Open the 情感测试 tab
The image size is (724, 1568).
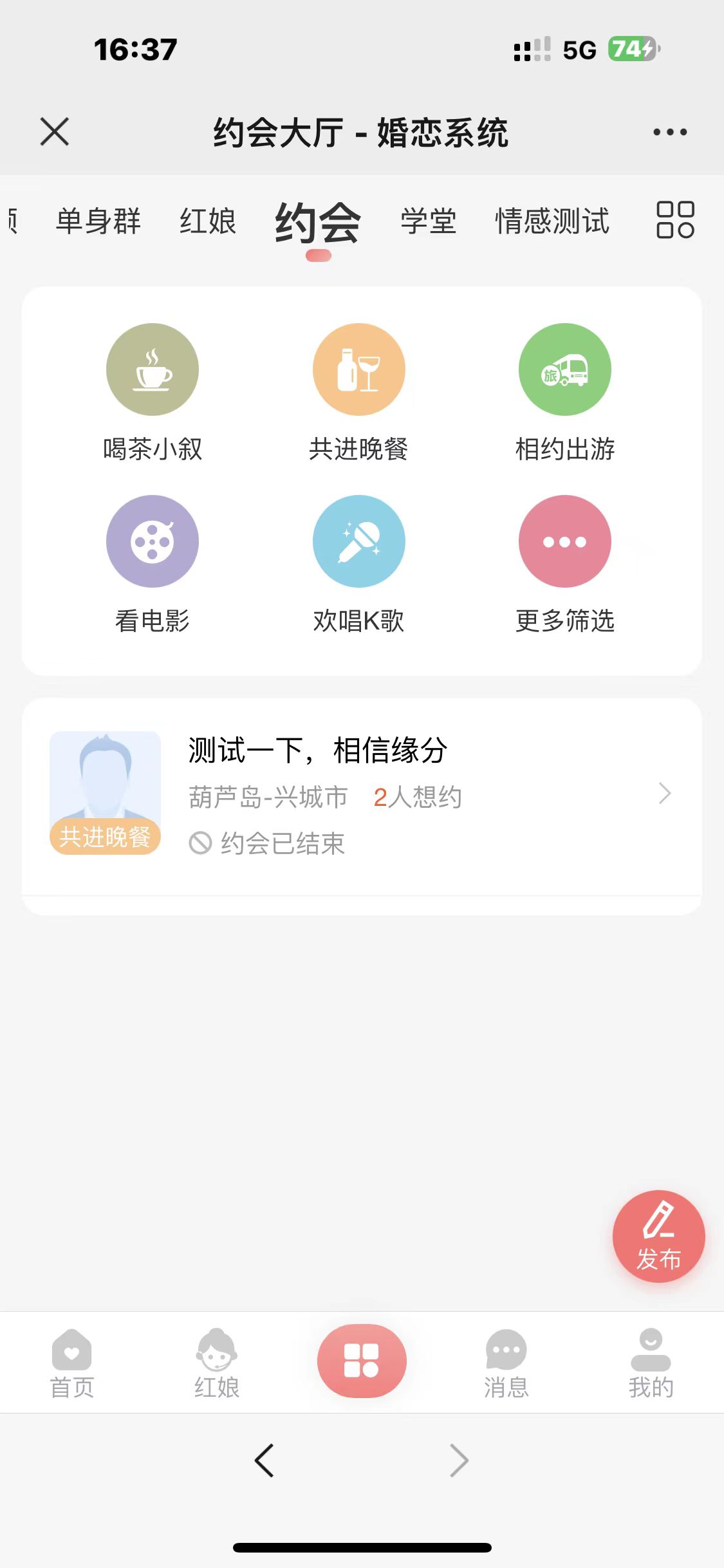coord(552,221)
